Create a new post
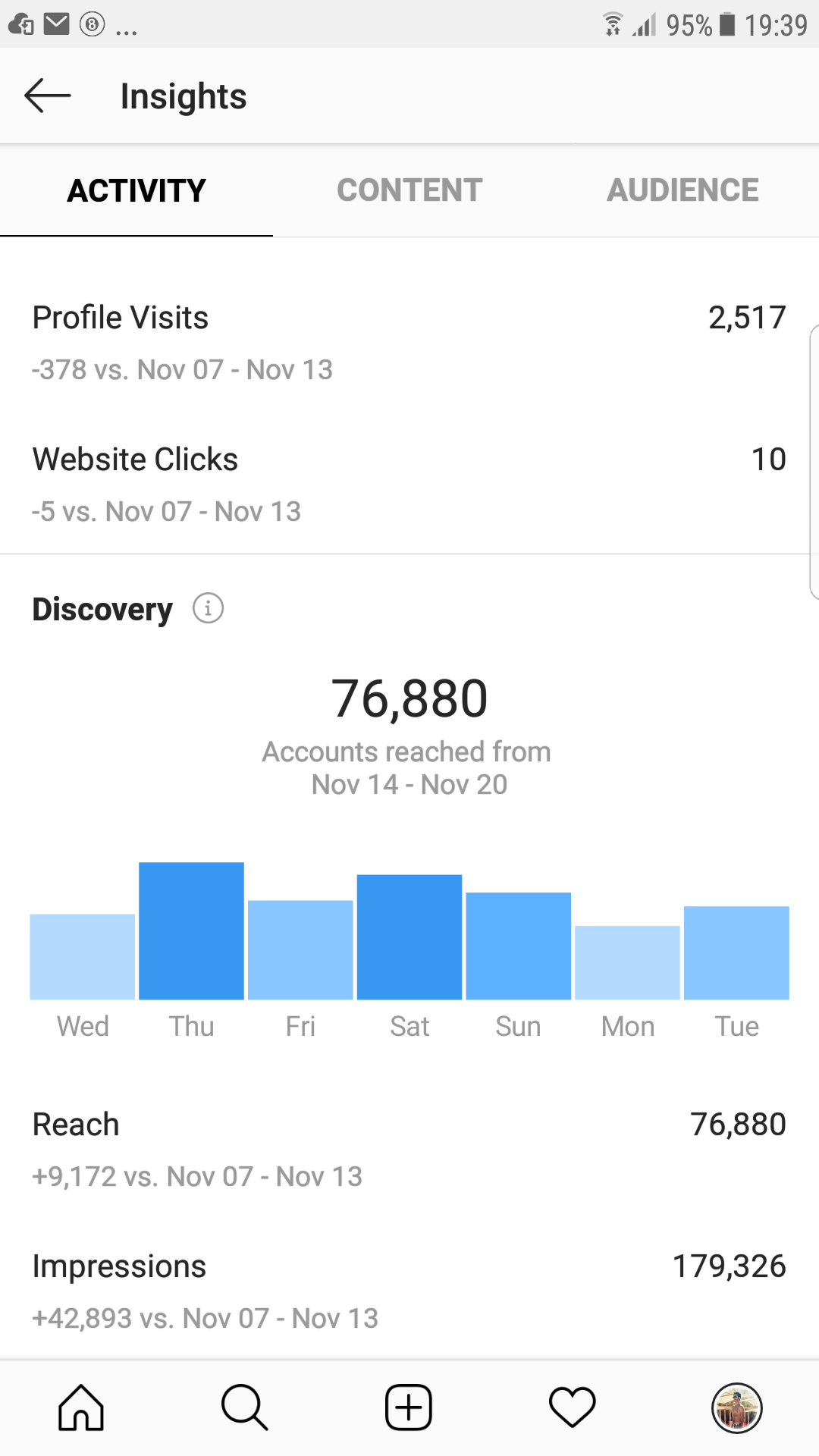 click(x=409, y=1407)
